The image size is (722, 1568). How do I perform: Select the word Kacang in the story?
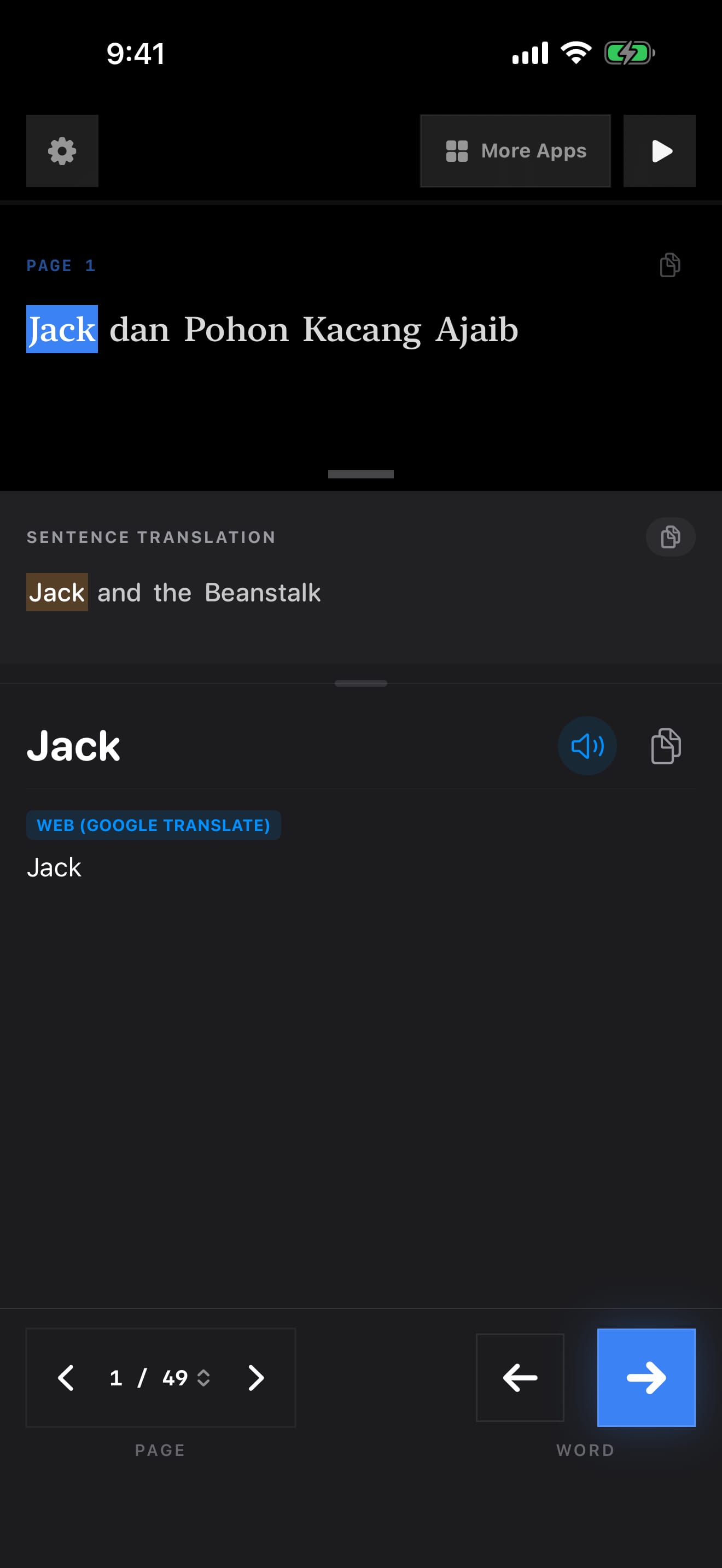pos(362,329)
